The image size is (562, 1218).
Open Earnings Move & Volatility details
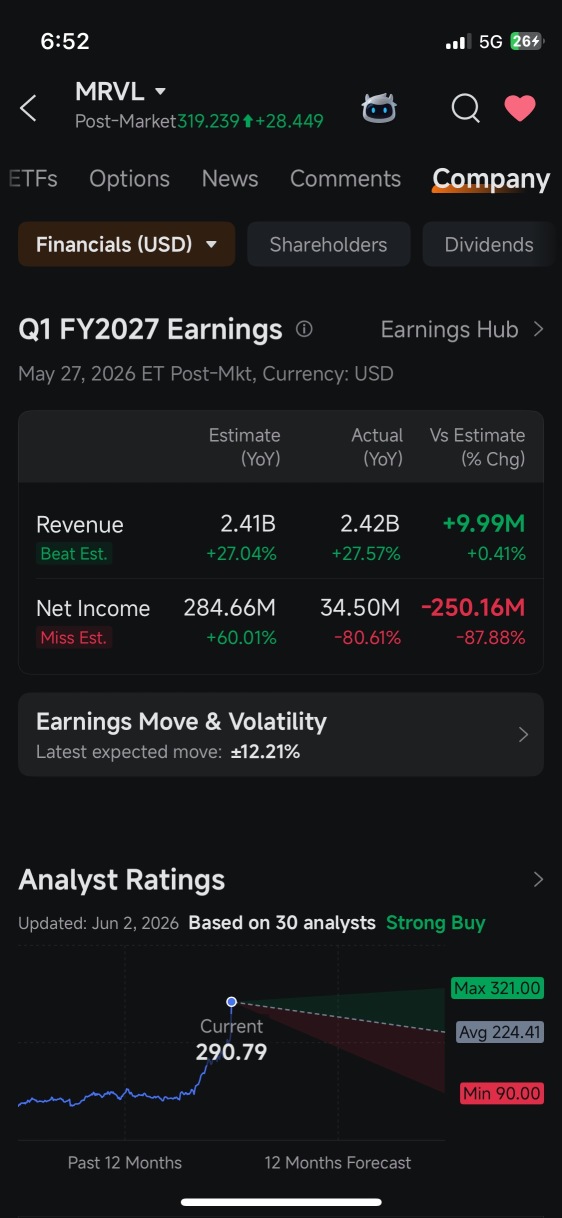281,735
